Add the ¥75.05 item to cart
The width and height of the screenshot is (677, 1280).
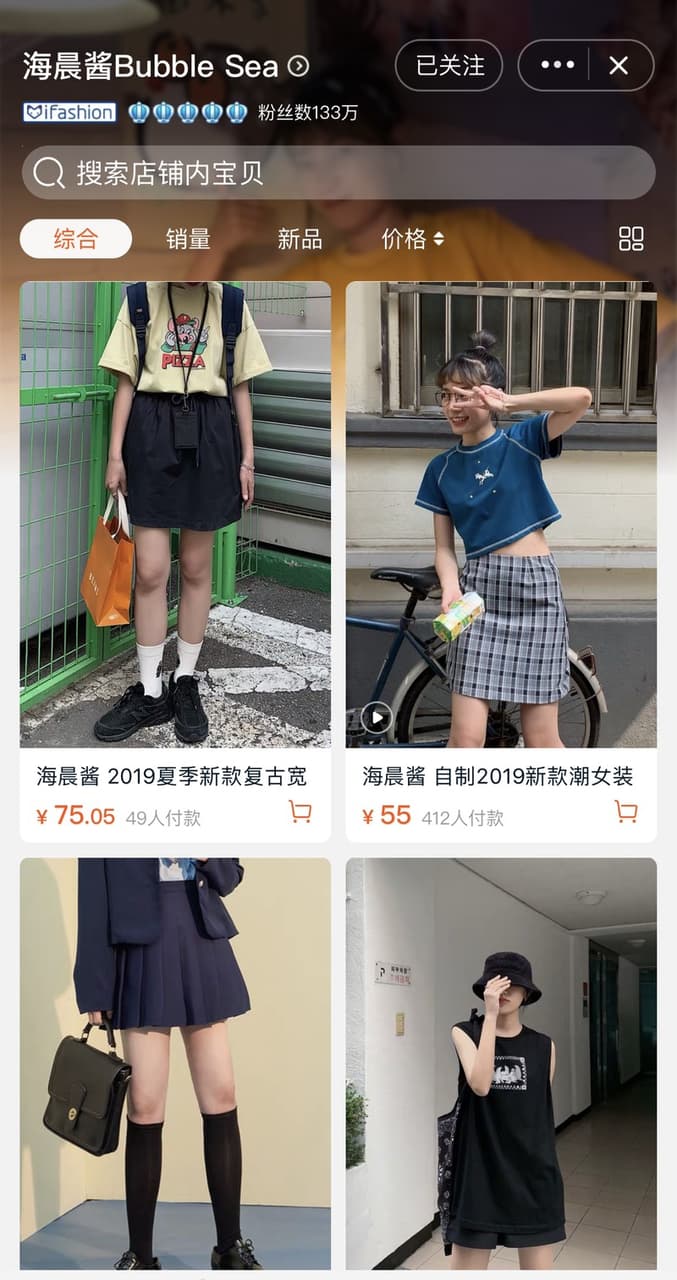300,812
